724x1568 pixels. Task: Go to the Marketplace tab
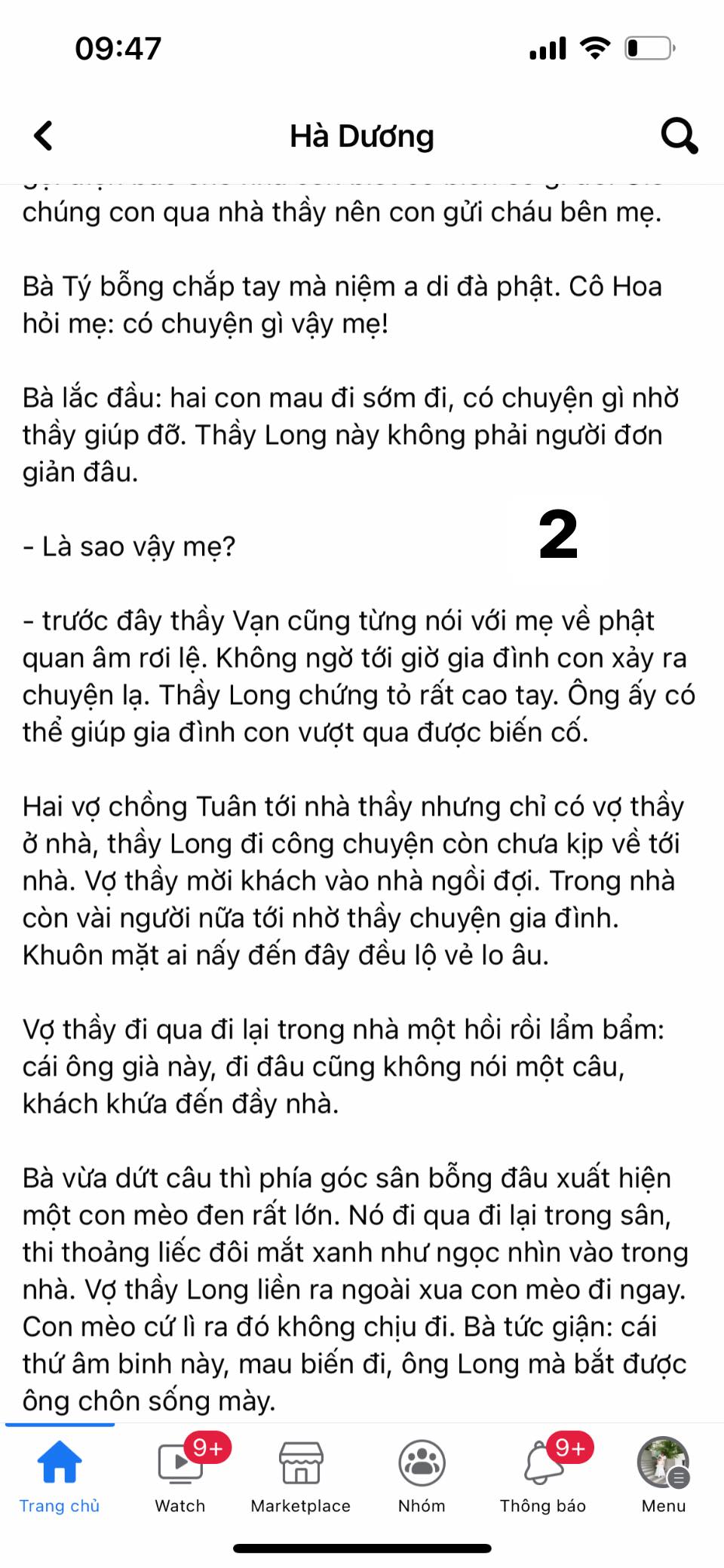pyautogui.click(x=301, y=1475)
